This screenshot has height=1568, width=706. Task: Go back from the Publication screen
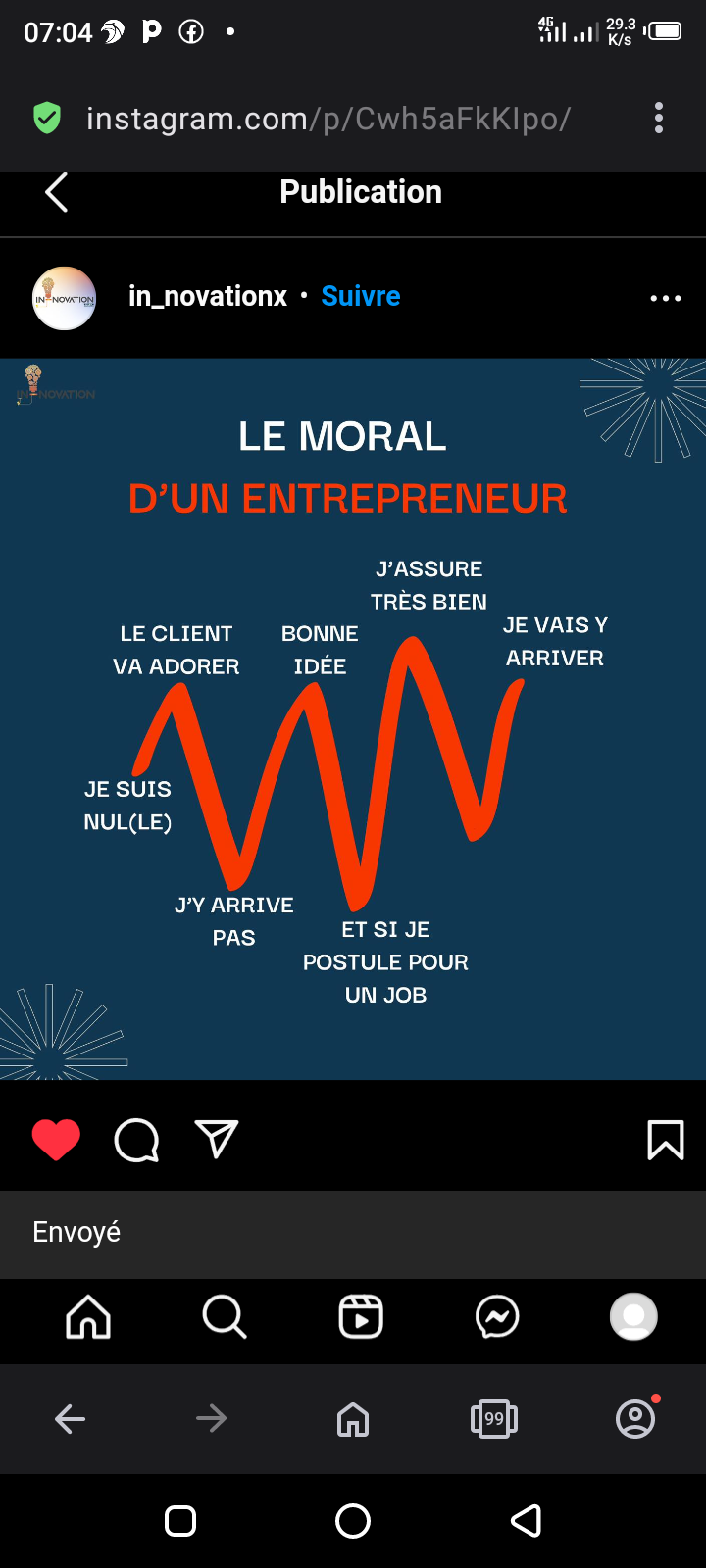click(57, 193)
